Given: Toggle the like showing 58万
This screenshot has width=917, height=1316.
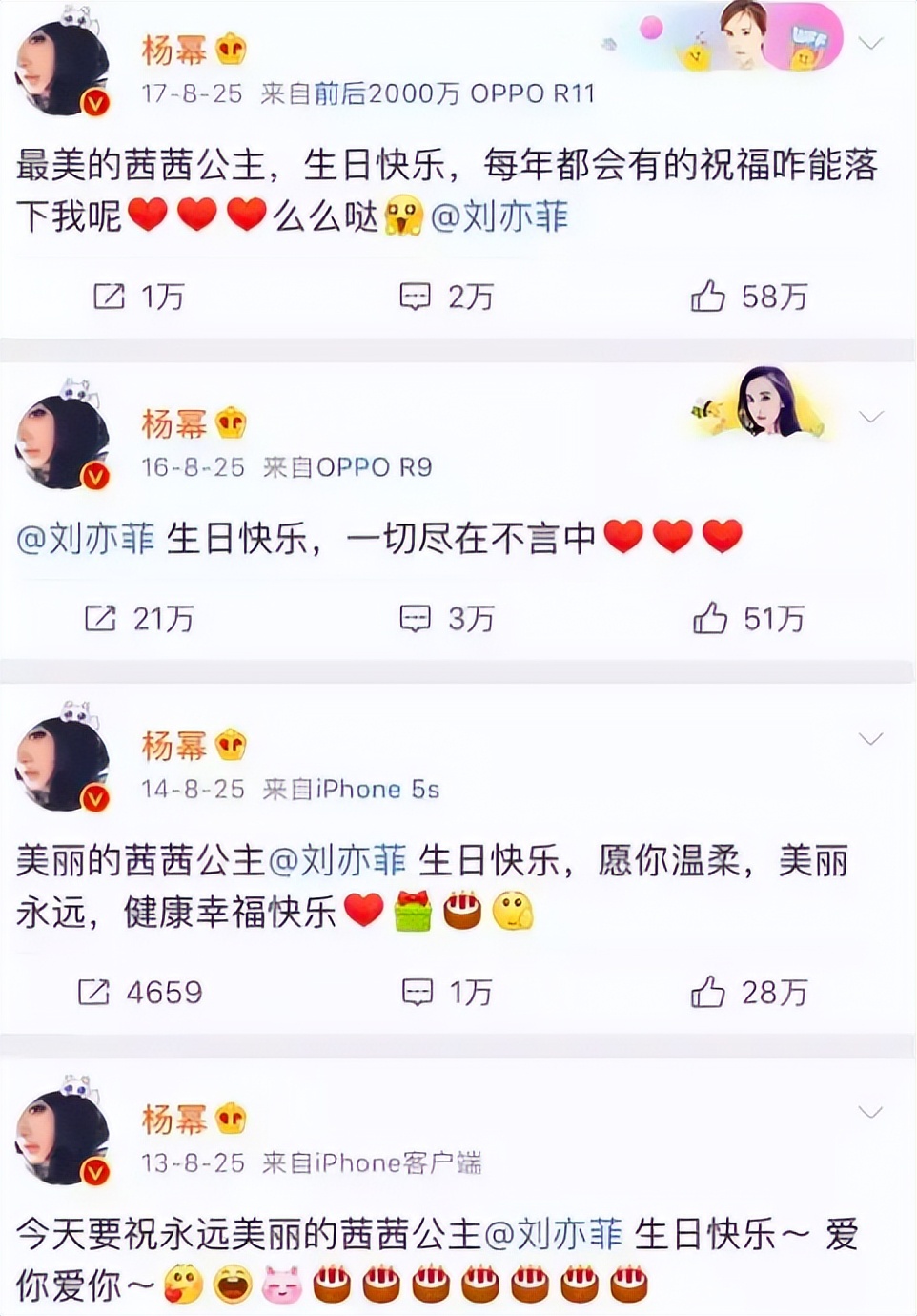Looking at the screenshot, I should [x=706, y=298].
